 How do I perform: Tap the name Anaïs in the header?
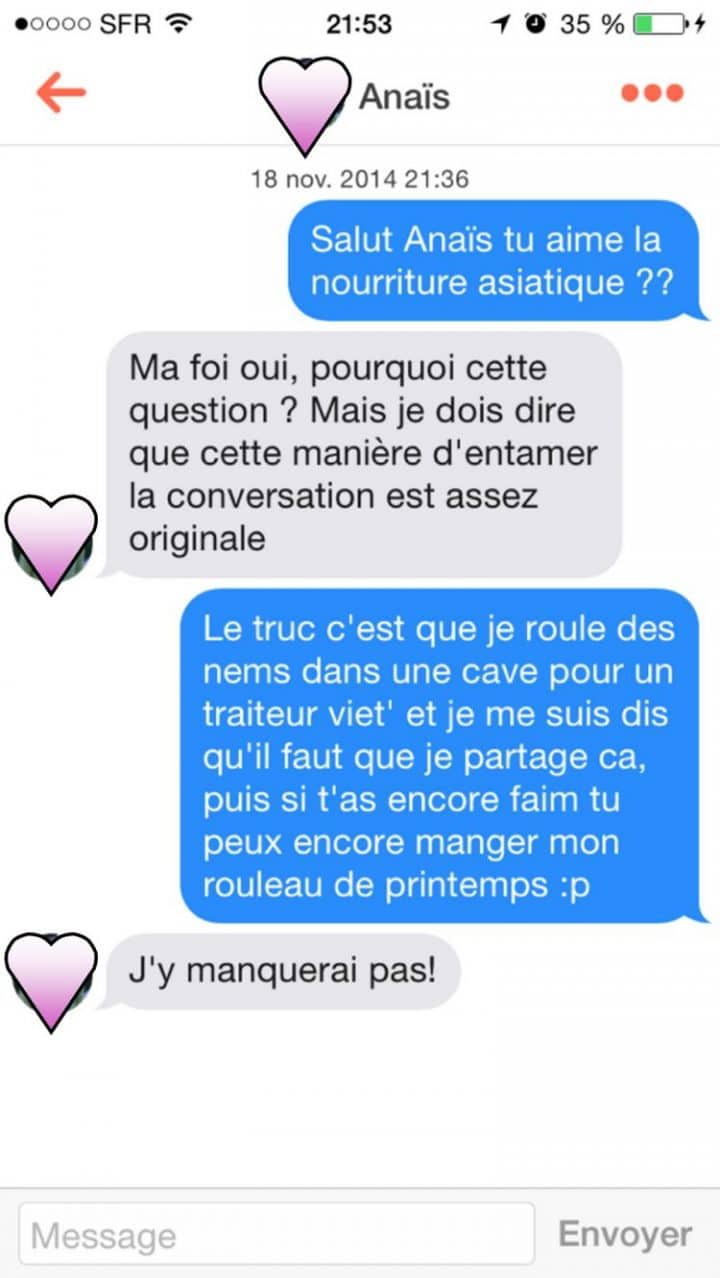(x=405, y=96)
